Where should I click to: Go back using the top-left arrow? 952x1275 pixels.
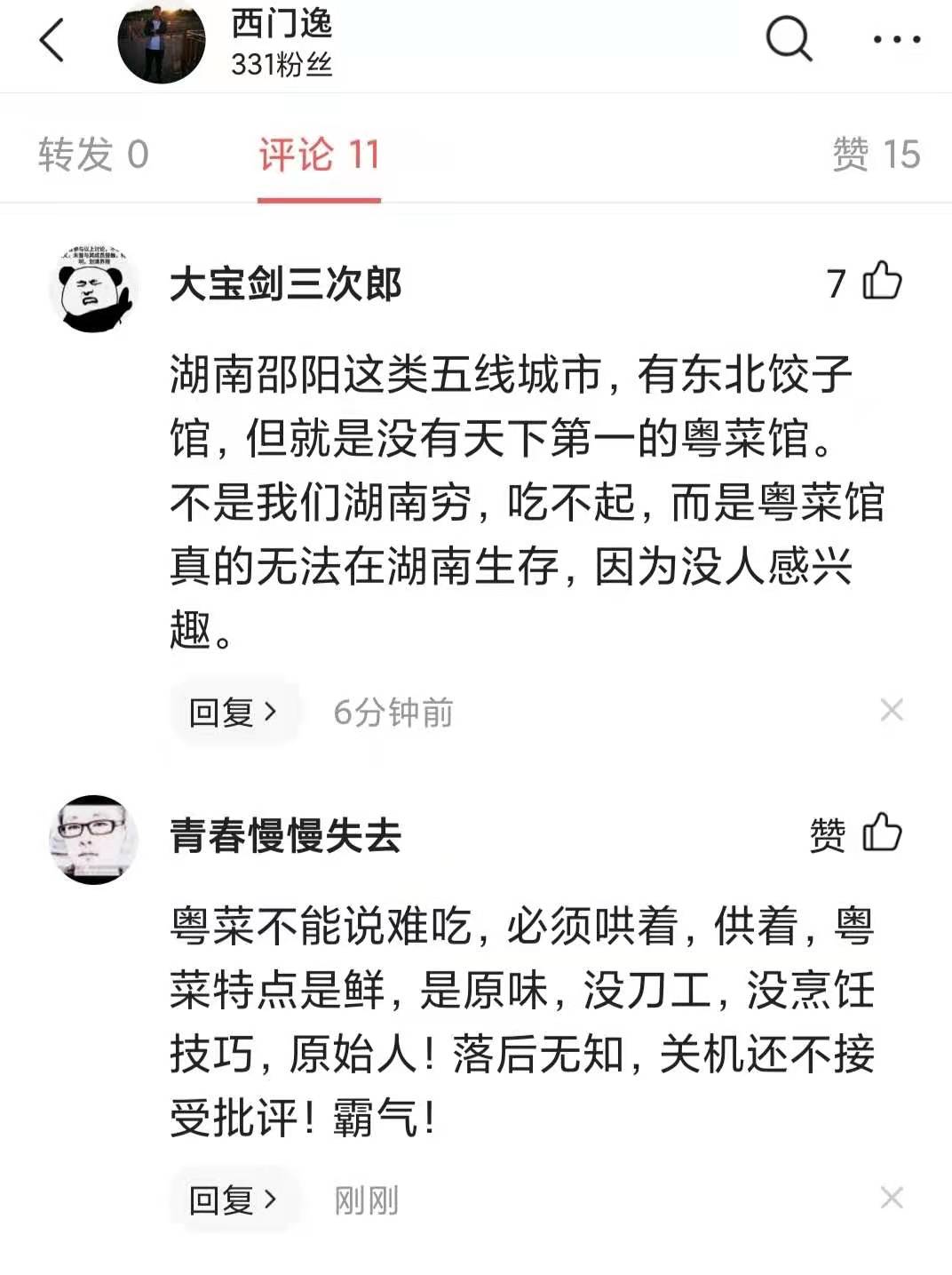coord(52,41)
